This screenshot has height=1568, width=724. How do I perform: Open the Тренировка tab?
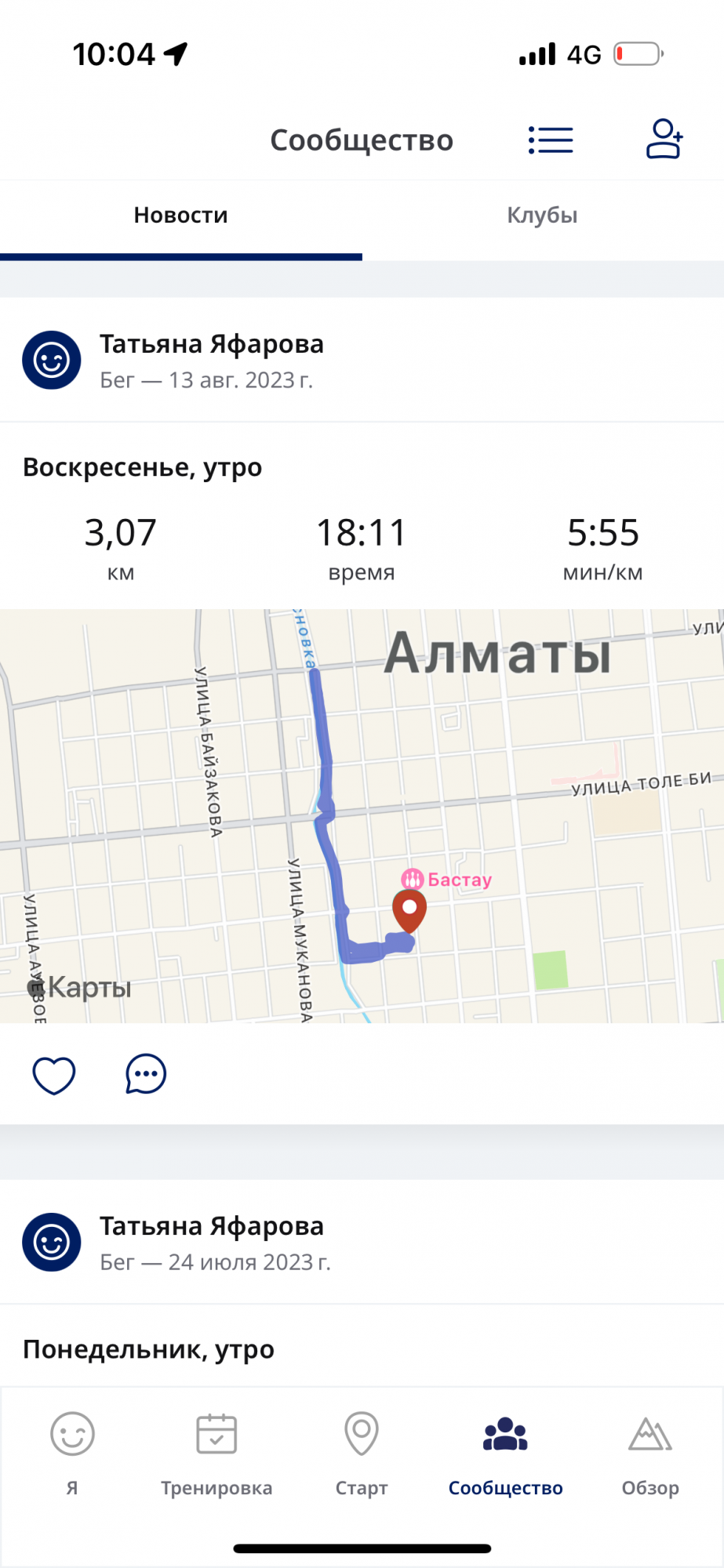216,1453
